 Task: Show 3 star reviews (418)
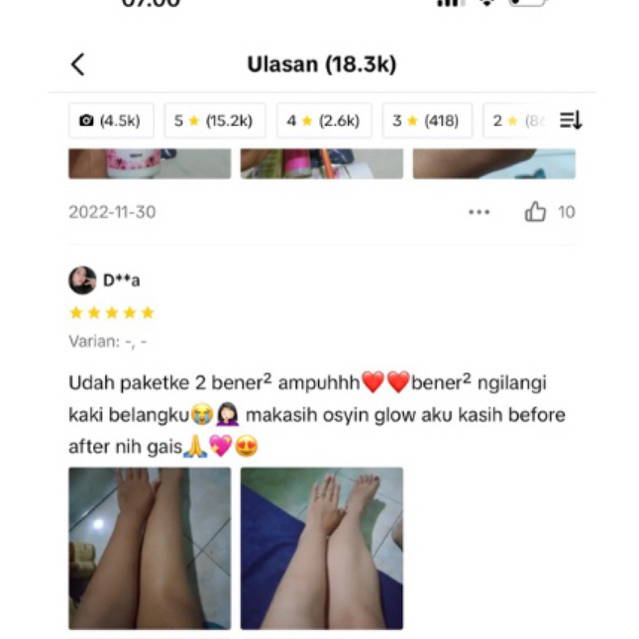pyautogui.click(x=426, y=121)
